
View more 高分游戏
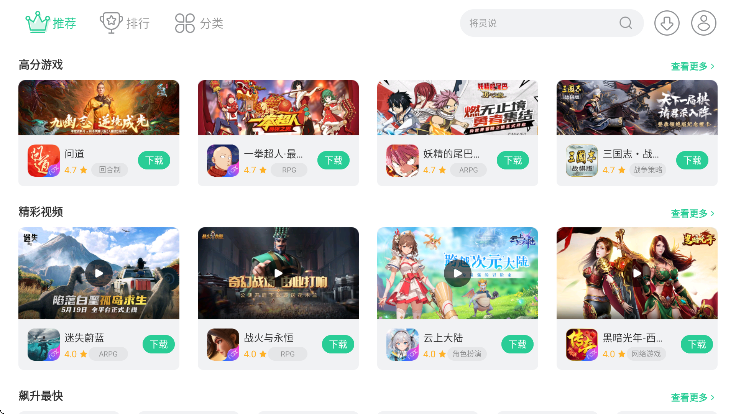pyautogui.click(x=692, y=66)
